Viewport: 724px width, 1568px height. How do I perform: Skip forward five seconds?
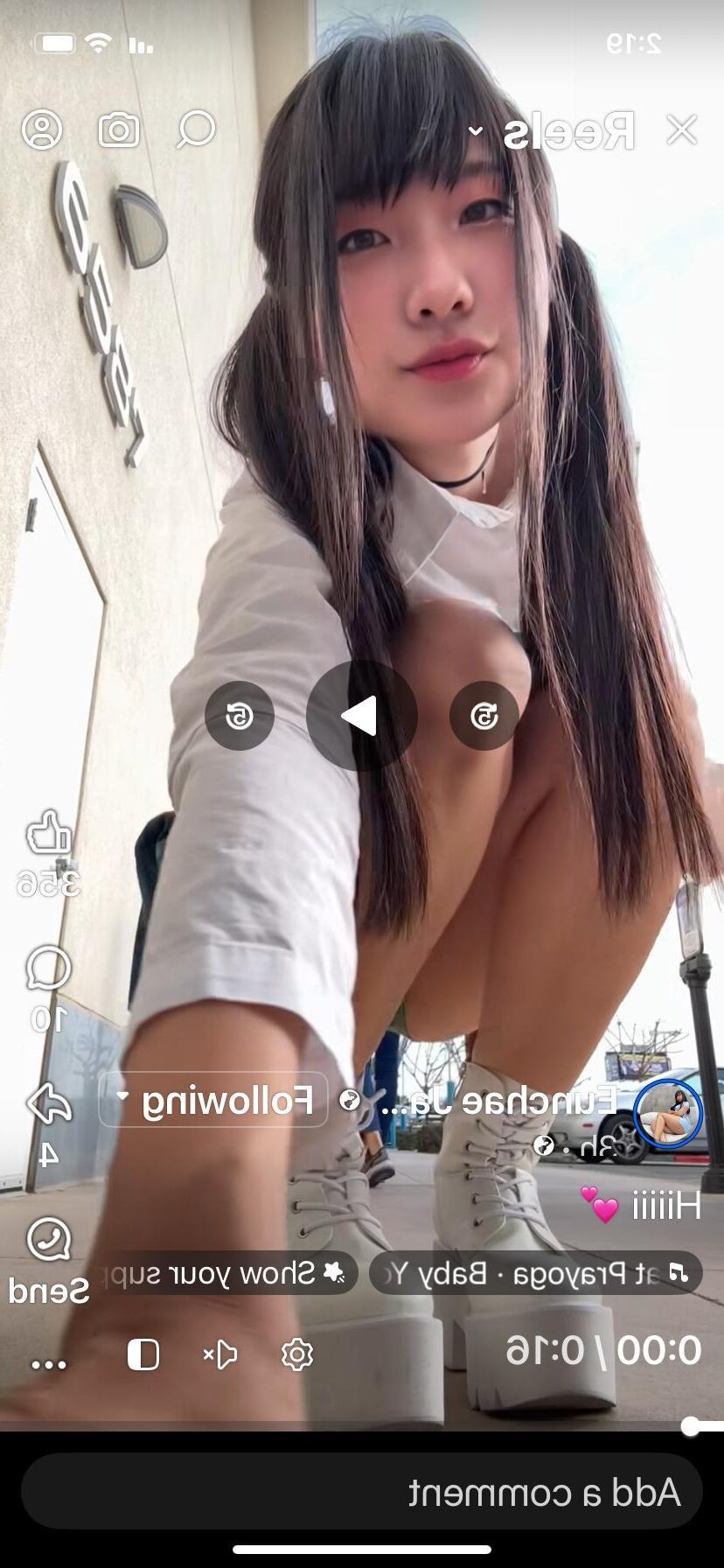[240, 716]
